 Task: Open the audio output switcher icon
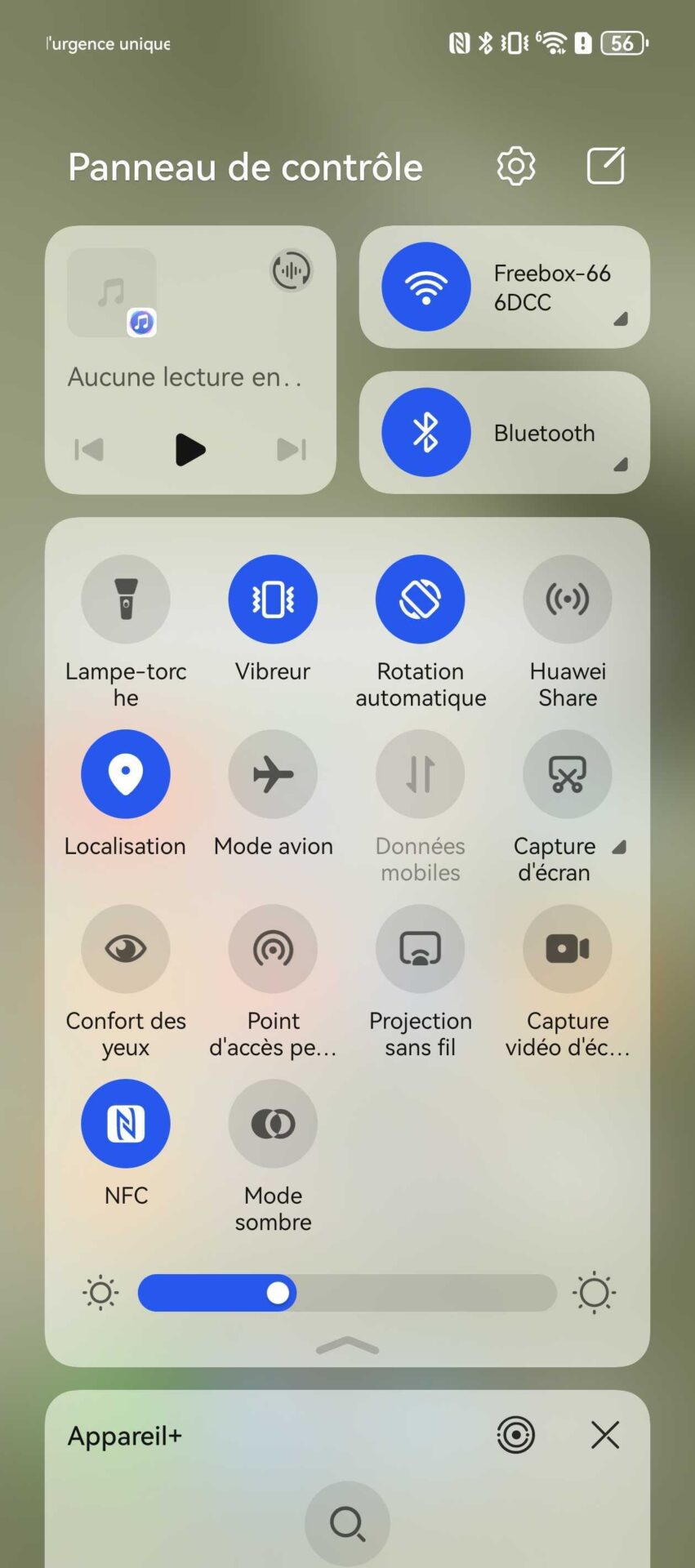point(291,270)
